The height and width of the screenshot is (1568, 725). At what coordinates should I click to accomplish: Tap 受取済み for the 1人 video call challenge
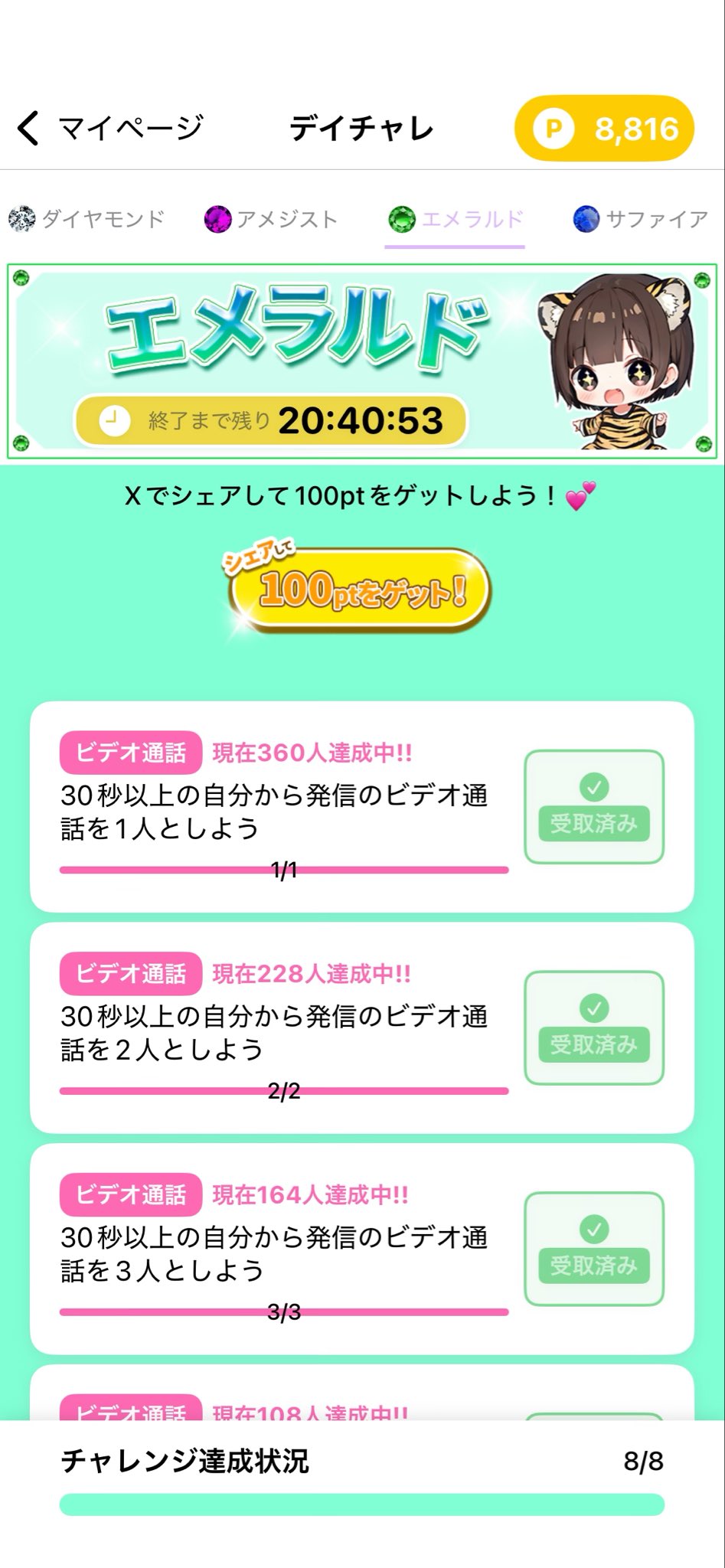point(593,807)
